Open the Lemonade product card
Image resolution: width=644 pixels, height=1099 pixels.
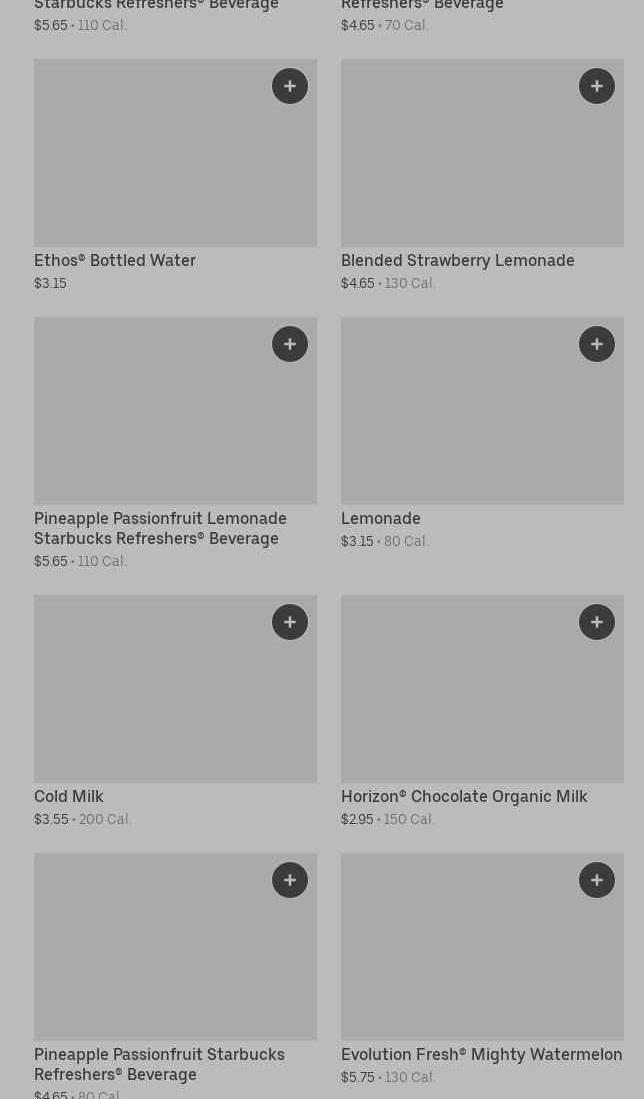point(482,433)
